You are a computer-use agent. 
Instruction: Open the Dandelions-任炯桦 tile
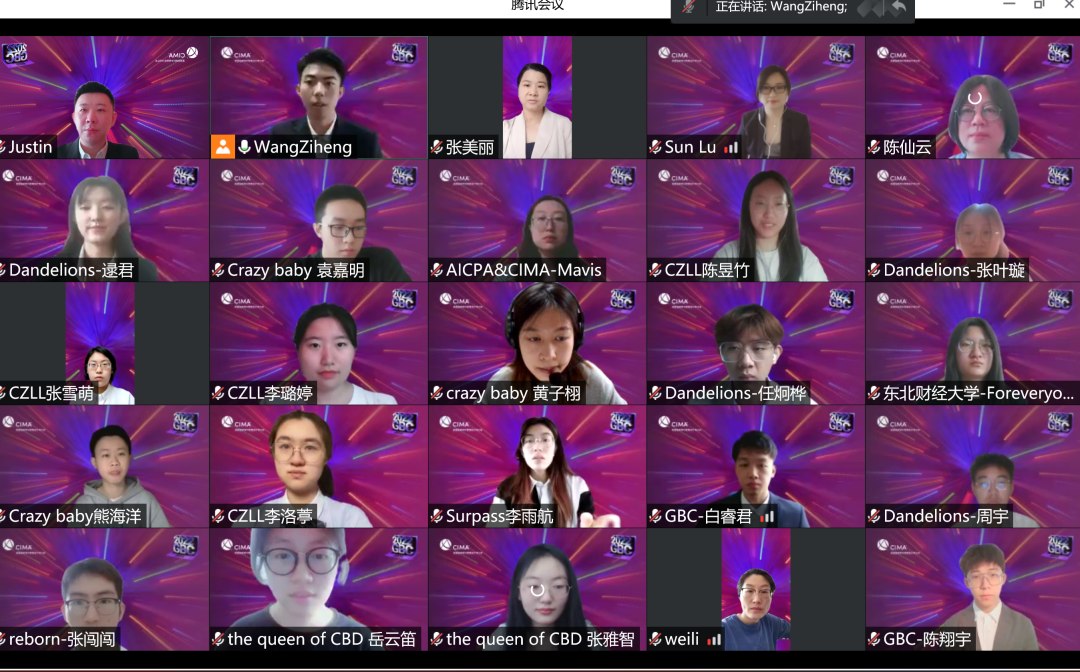[755, 343]
